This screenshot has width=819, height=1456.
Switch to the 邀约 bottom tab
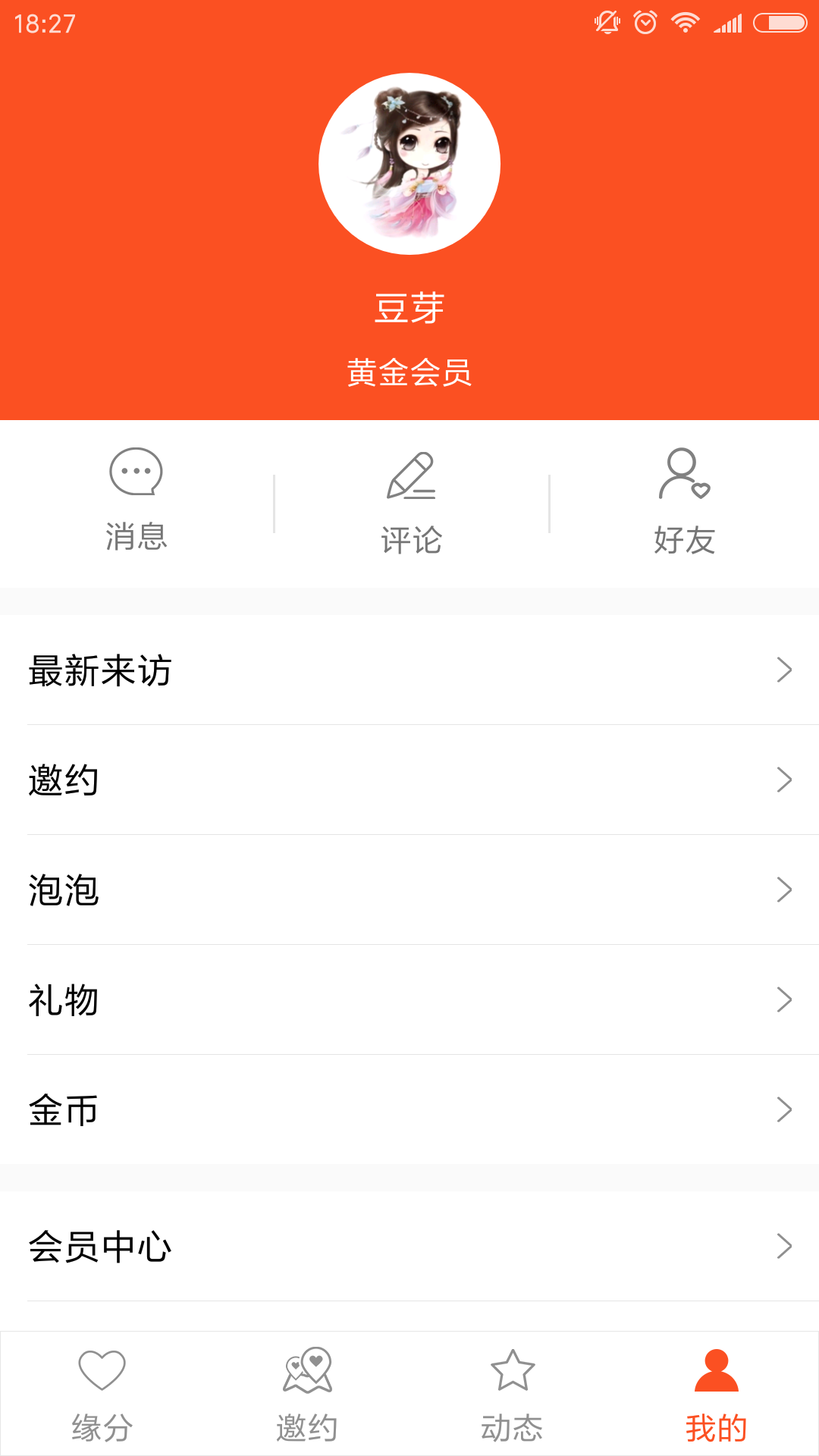[x=307, y=1395]
